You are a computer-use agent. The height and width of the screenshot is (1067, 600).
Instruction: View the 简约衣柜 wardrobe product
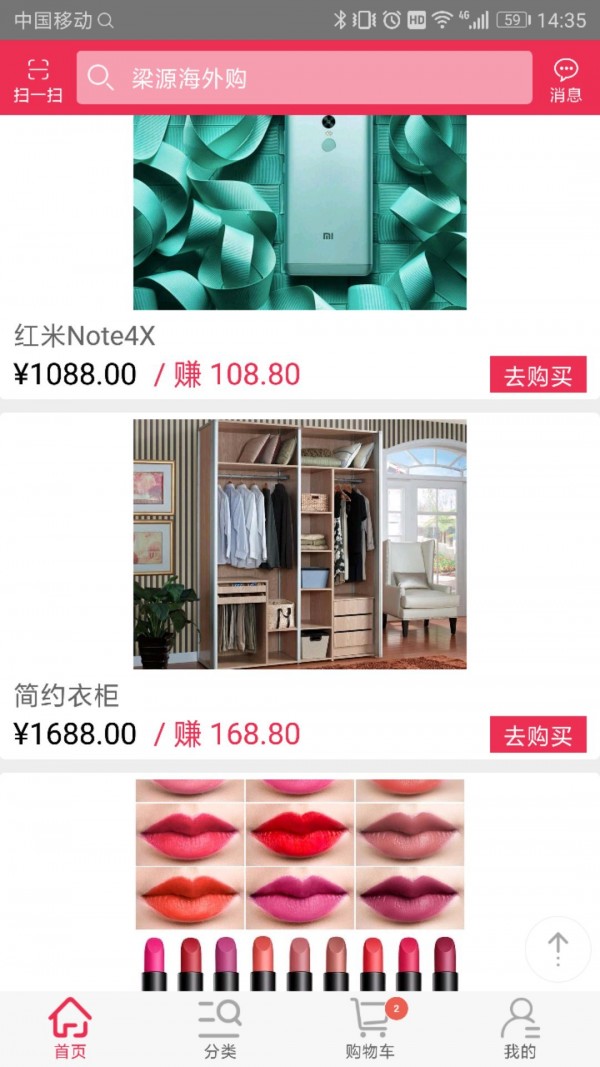pos(300,543)
